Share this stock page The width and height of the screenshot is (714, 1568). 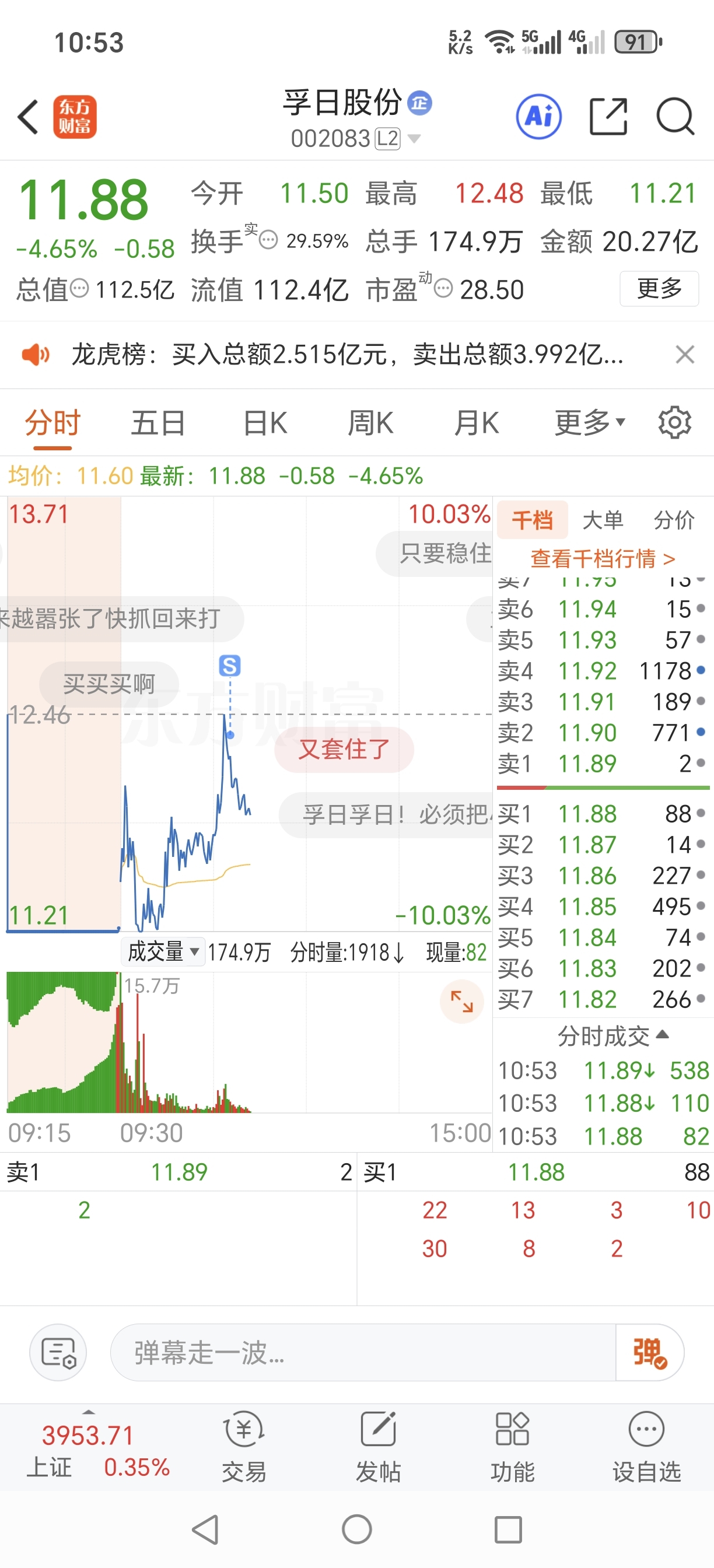point(608,116)
